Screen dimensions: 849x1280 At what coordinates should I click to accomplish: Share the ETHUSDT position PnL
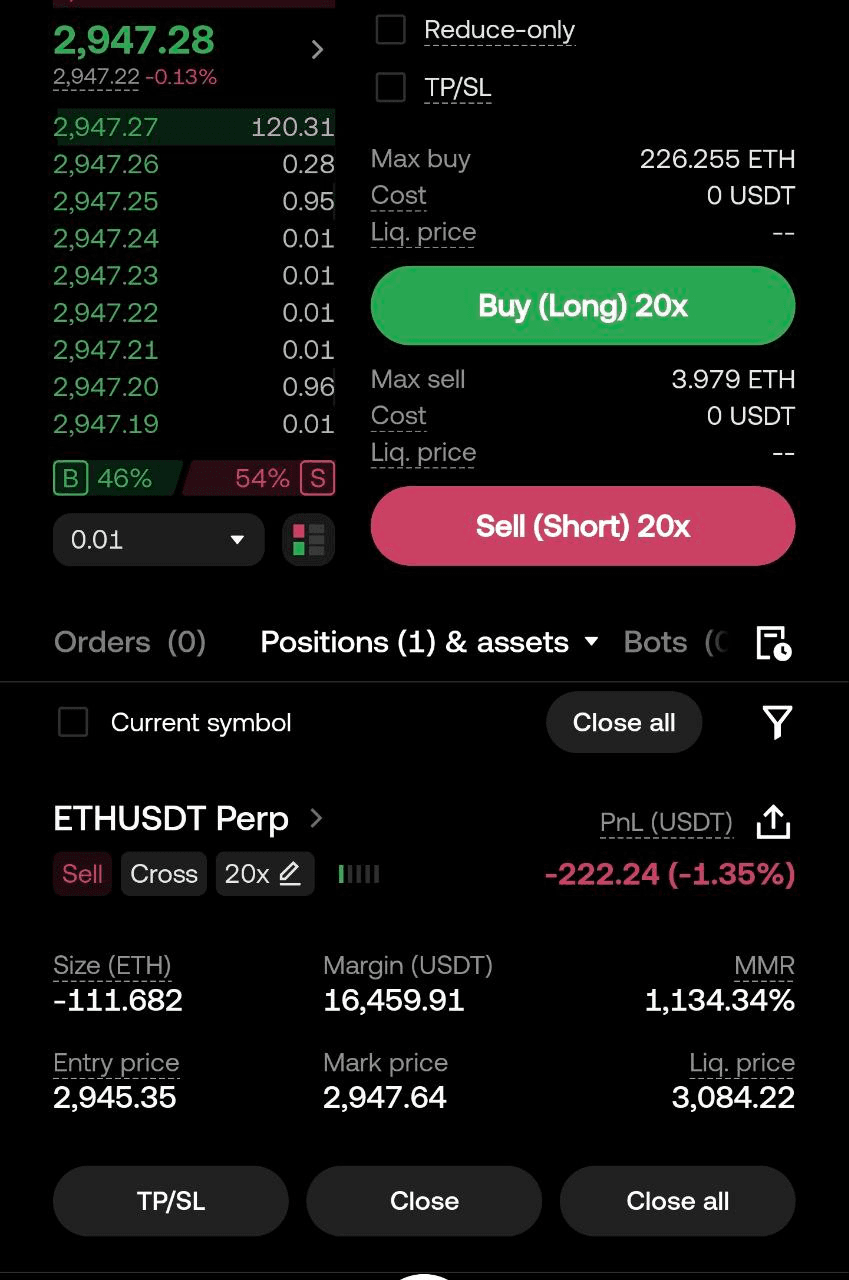tap(774, 823)
